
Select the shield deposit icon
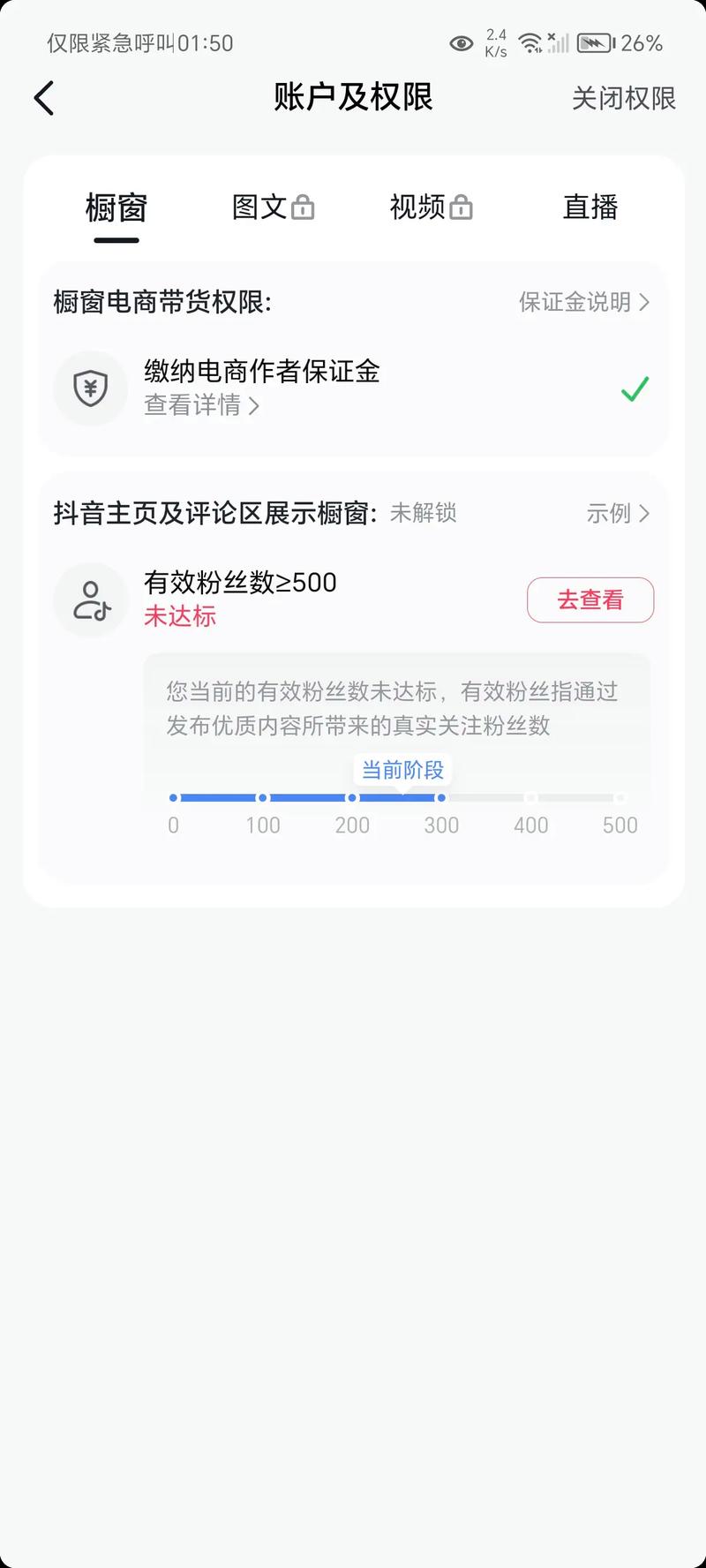point(90,388)
